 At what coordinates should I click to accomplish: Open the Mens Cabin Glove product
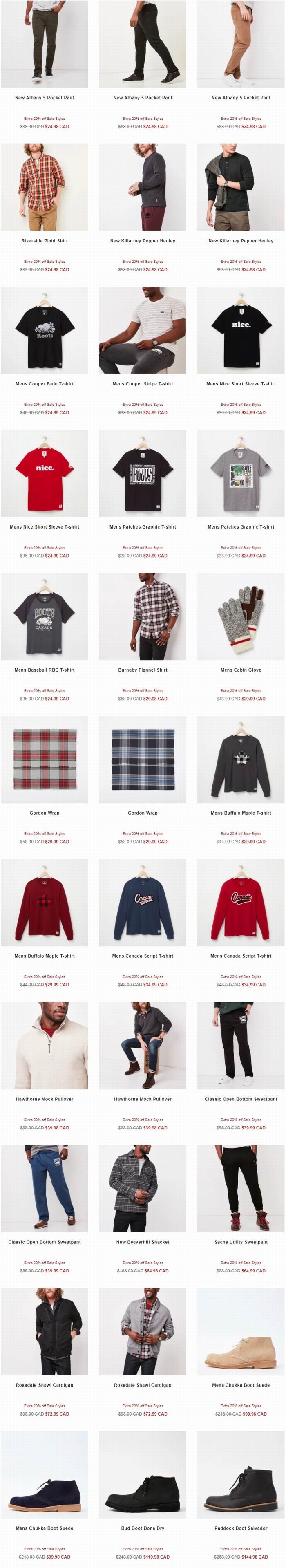[x=240, y=616]
